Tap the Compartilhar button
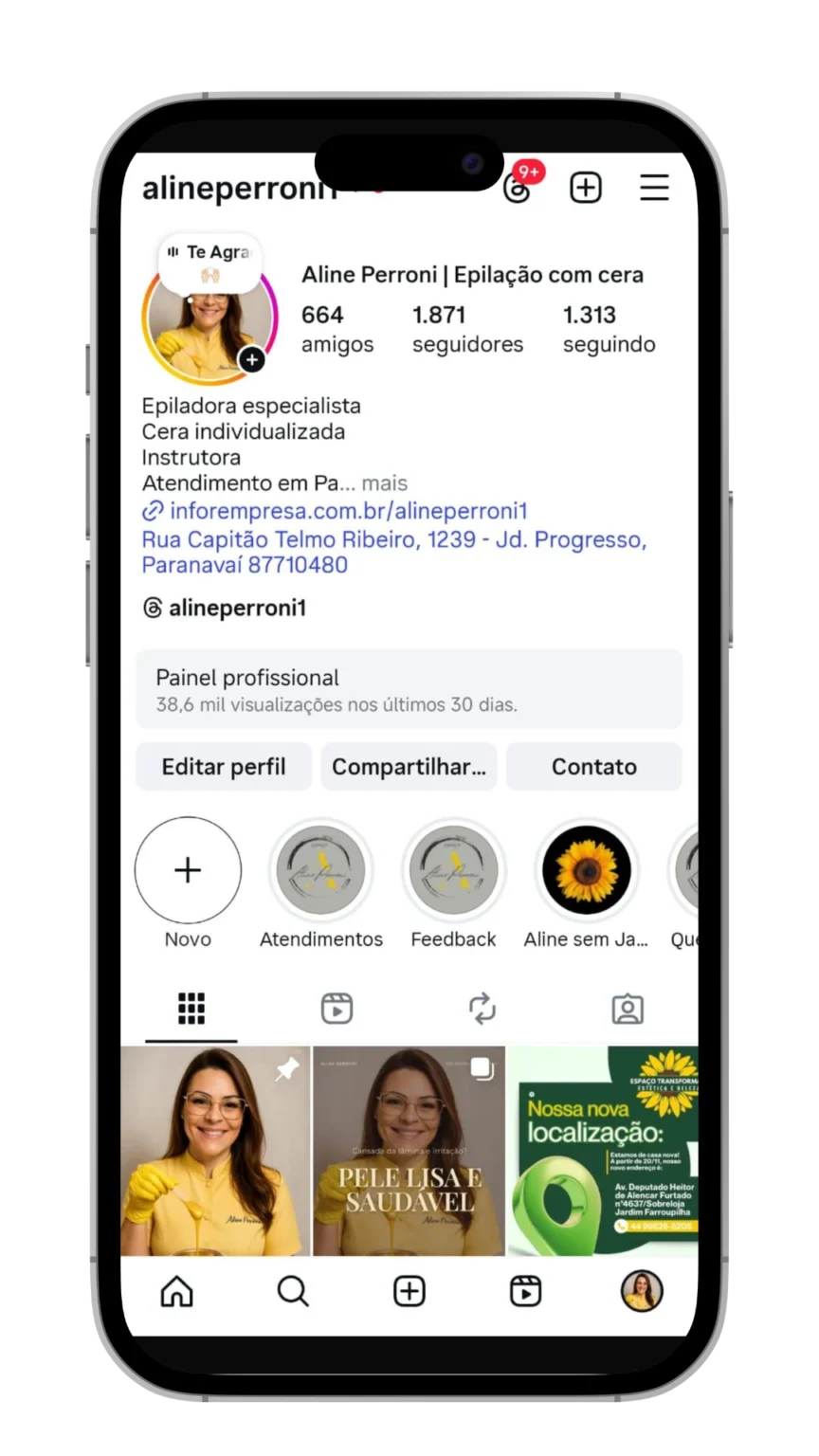The height and width of the screenshot is (1456, 819). [x=409, y=767]
